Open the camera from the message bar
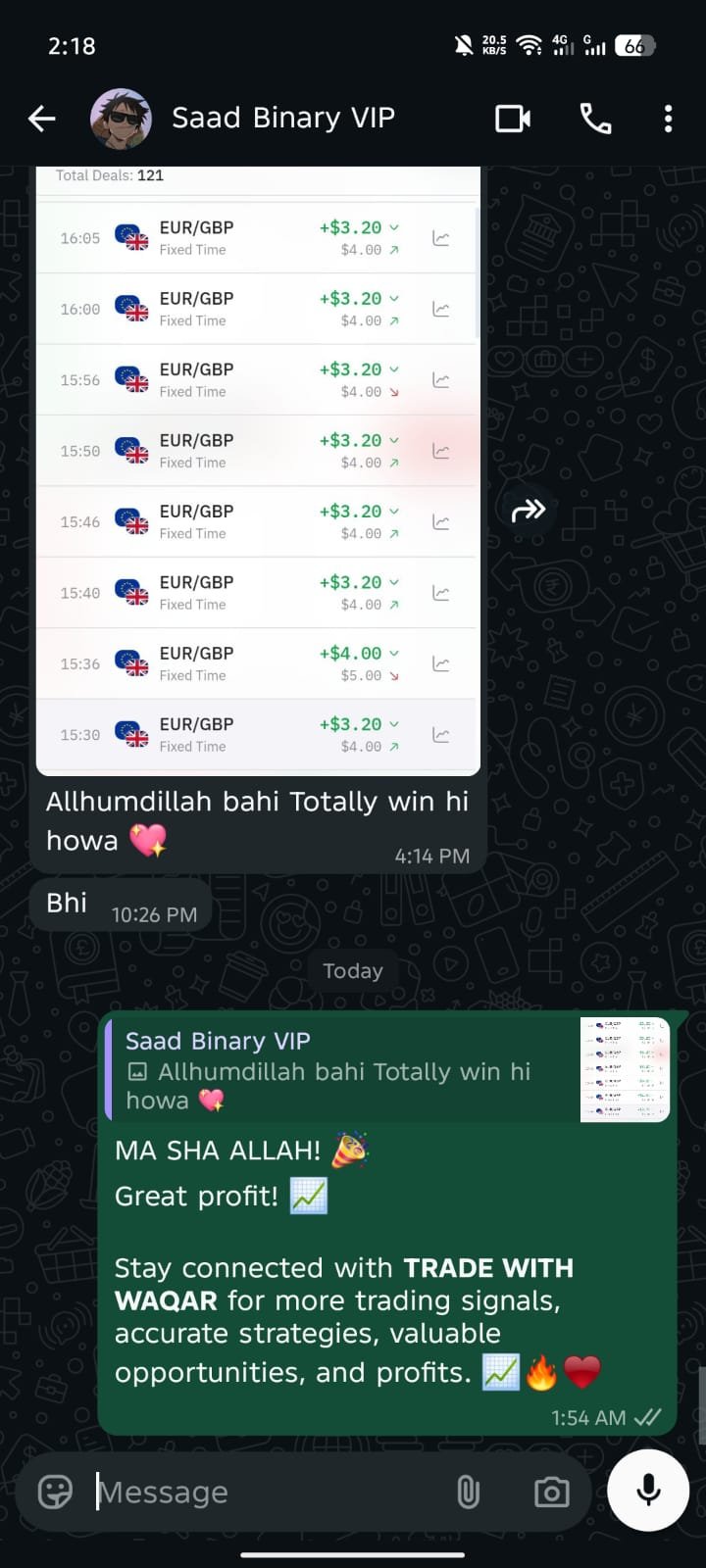 [x=551, y=1492]
